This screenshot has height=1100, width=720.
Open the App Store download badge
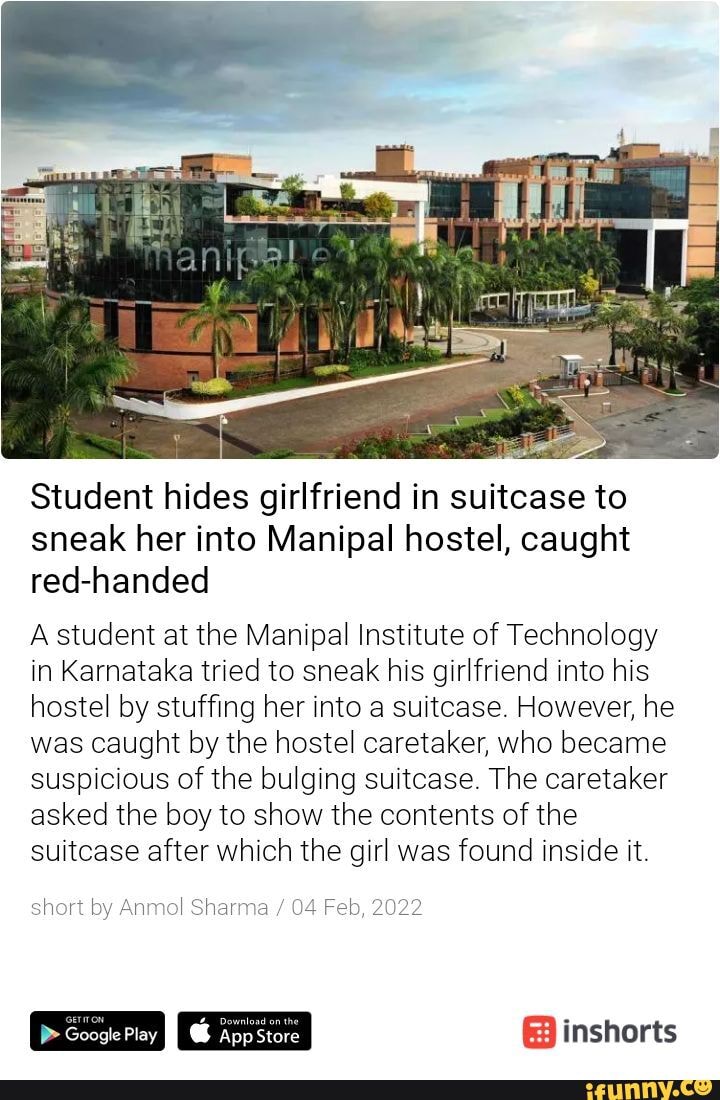[x=243, y=1031]
